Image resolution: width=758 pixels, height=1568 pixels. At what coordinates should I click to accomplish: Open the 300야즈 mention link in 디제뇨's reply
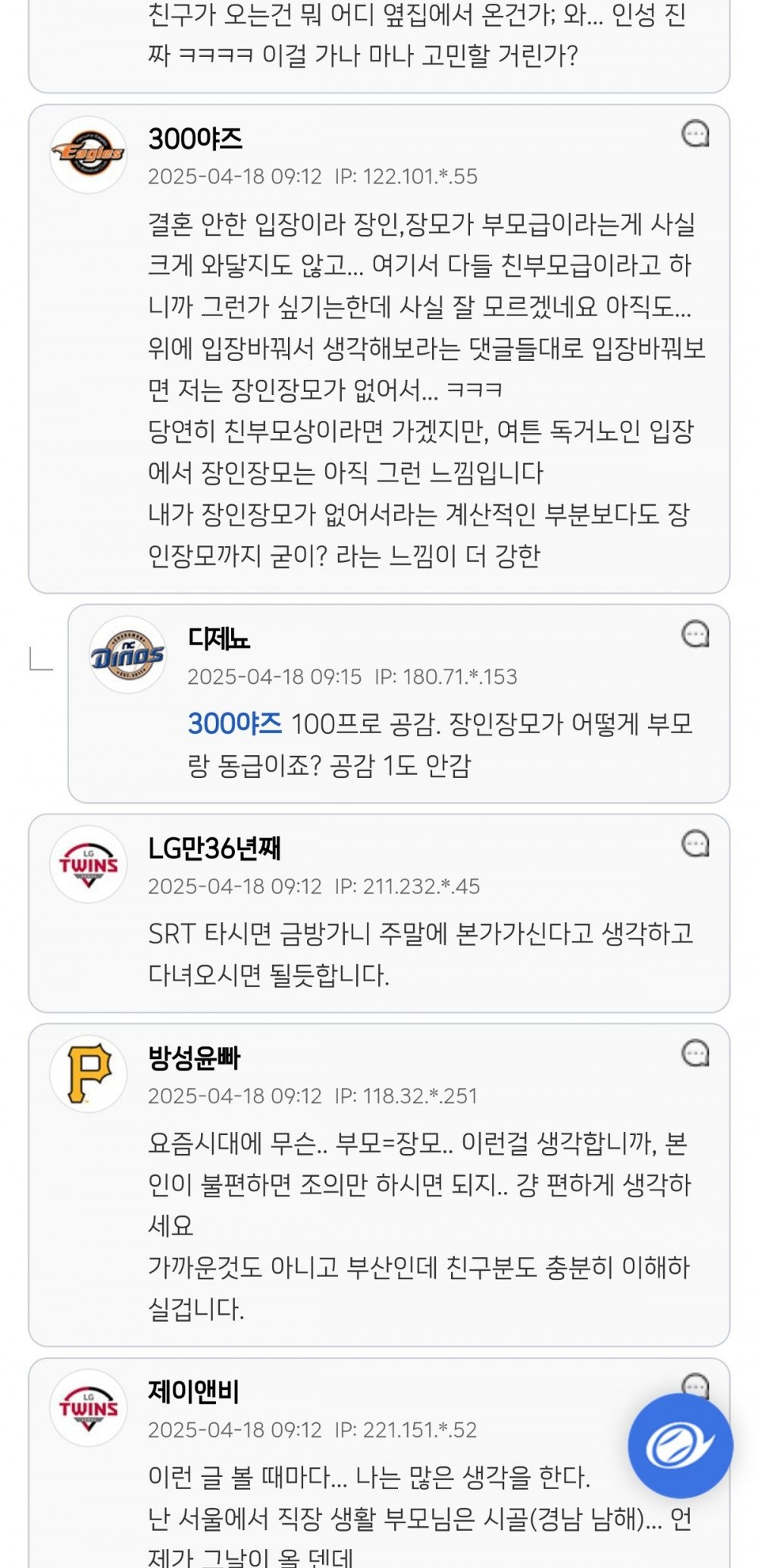[234, 724]
